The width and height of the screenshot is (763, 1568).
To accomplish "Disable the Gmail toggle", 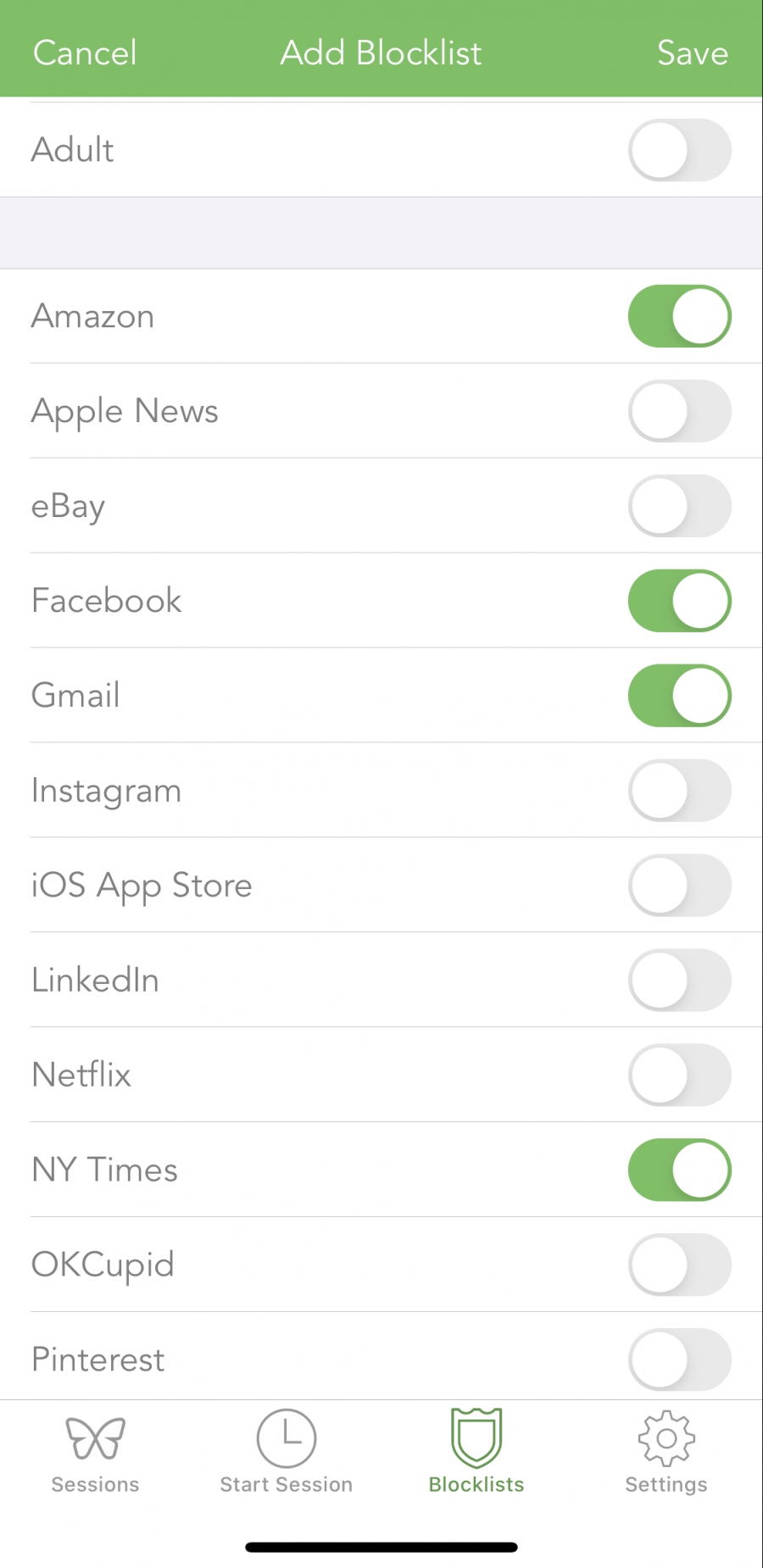I will 678,695.
